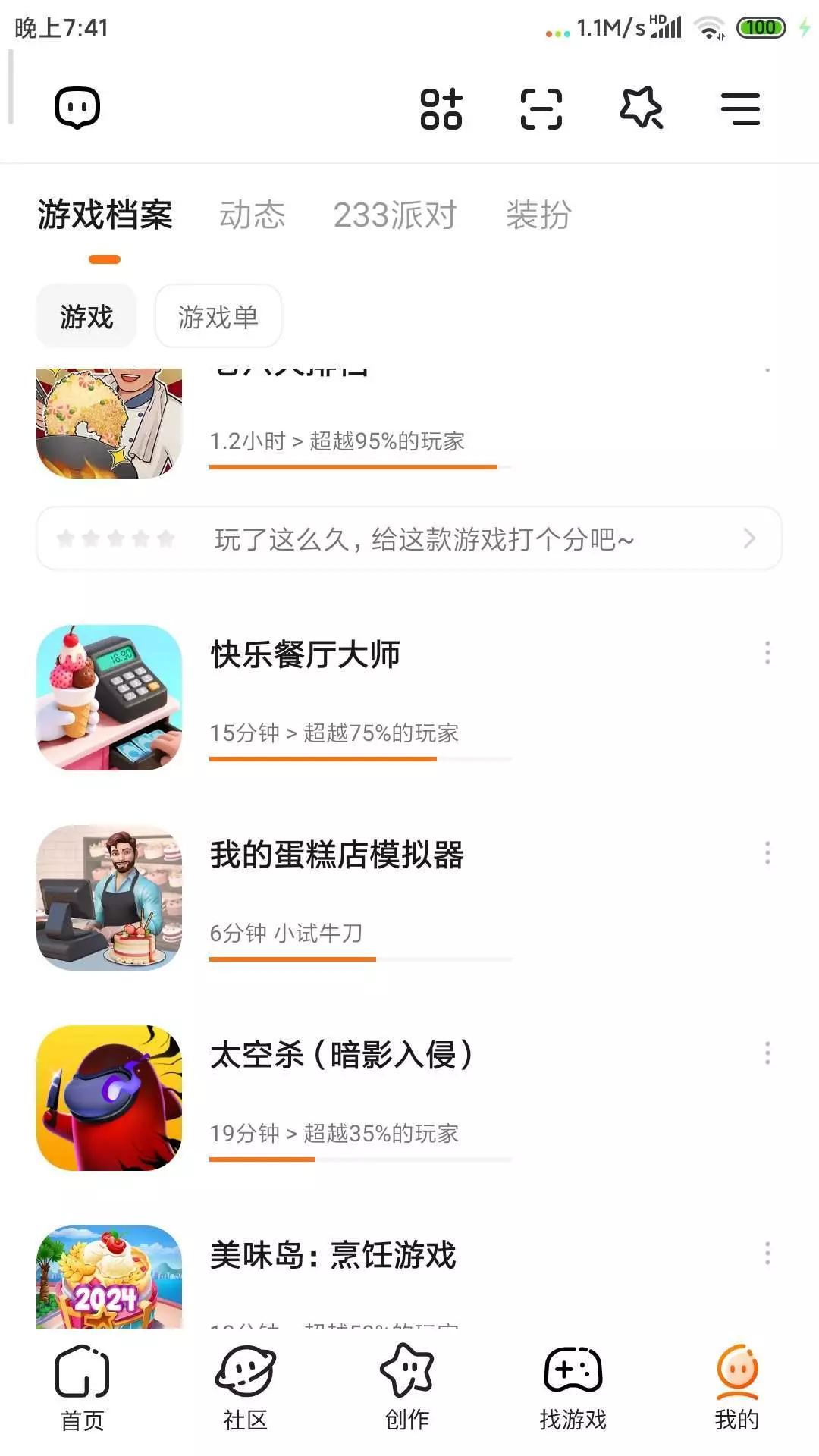Open 我的蛋糕店模拟器 game entry
The width and height of the screenshot is (819, 1456).
(x=337, y=855)
